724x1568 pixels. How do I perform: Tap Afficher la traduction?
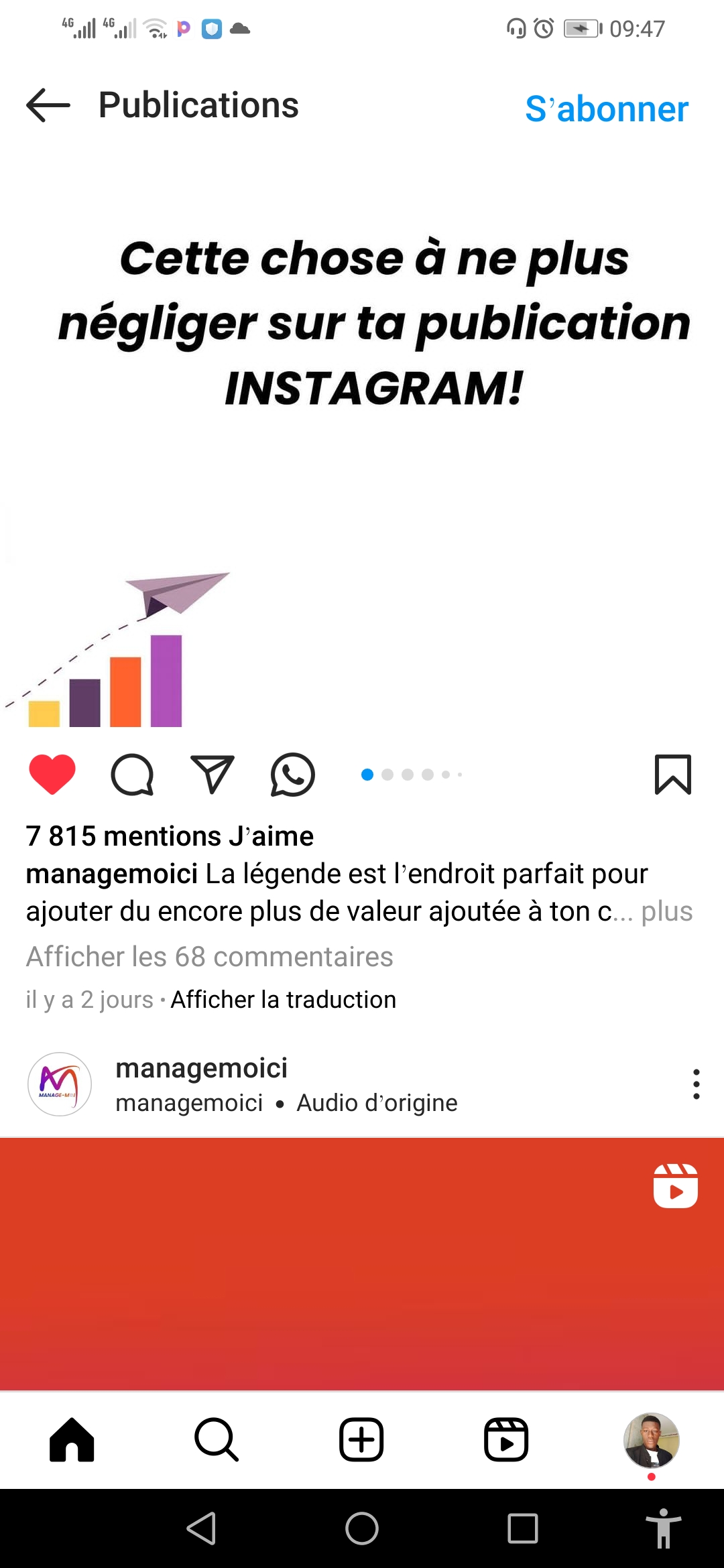coord(283,1000)
